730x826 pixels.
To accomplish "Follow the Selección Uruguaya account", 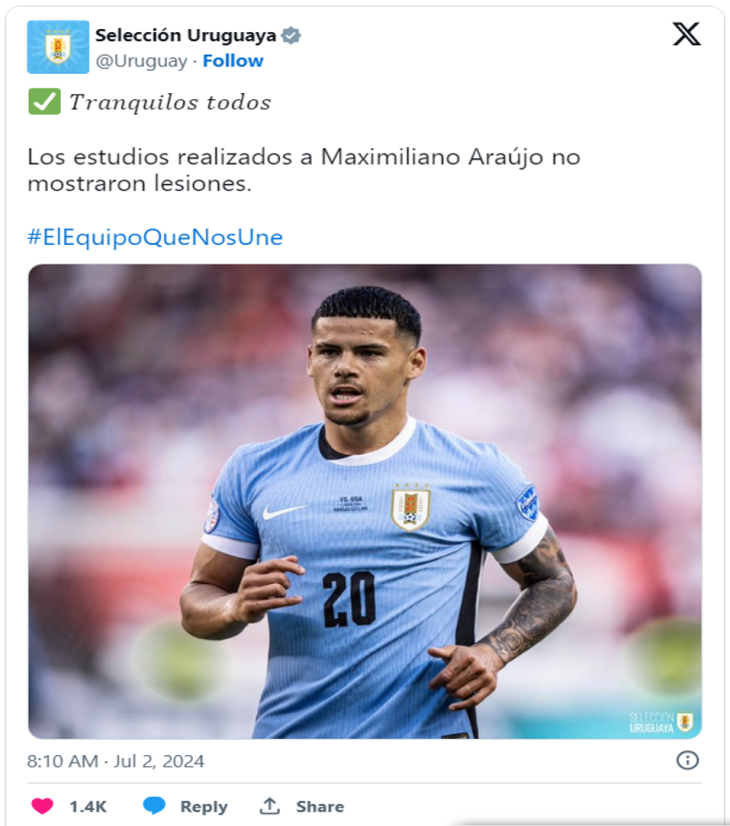I will coord(233,61).
